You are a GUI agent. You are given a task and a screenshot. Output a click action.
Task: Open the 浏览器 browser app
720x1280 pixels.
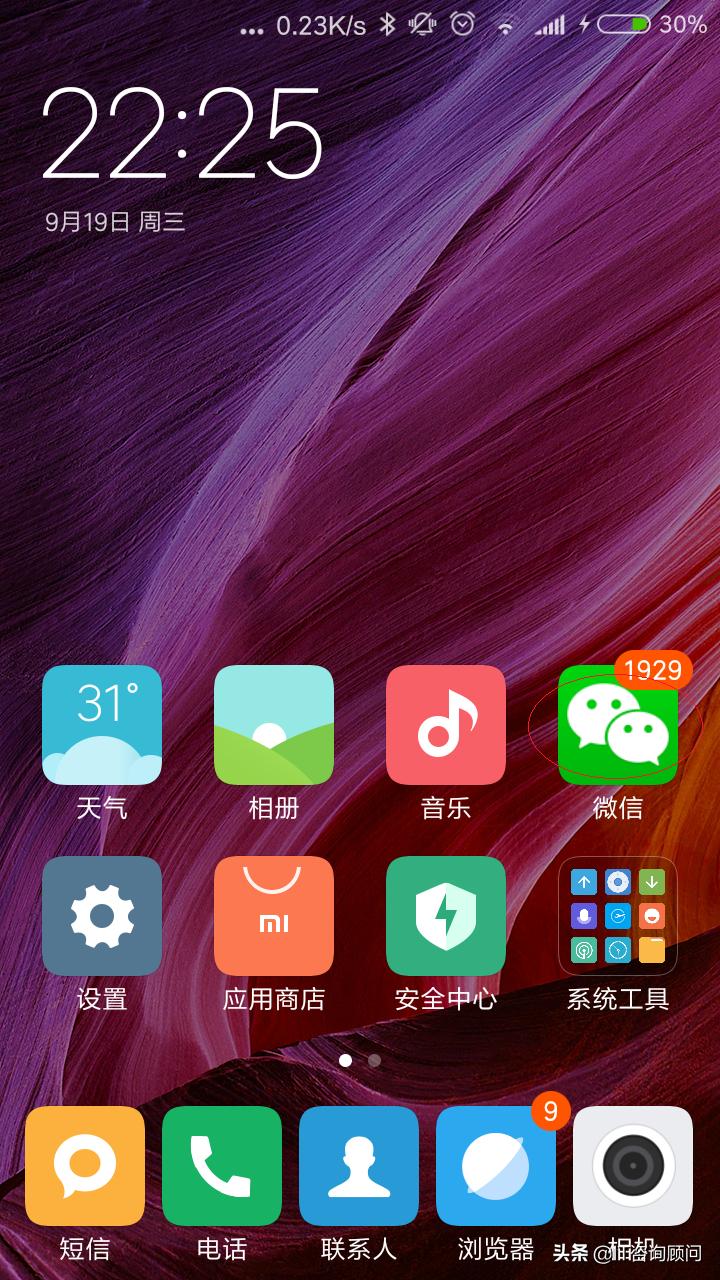coord(496,1166)
